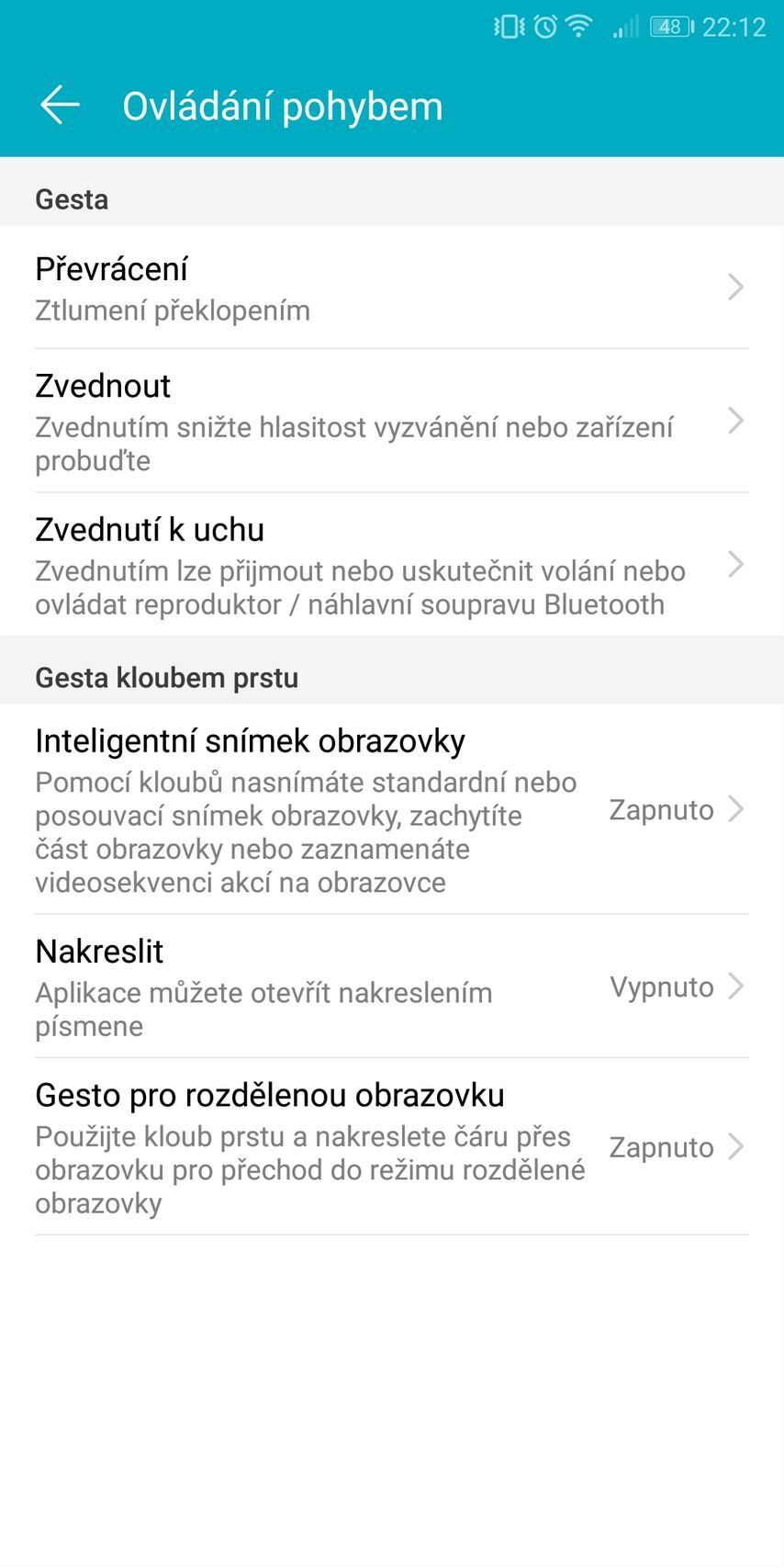Tap the Zapnuto label next to split screen
Screen dimensions: 784x1568
pos(663,1146)
